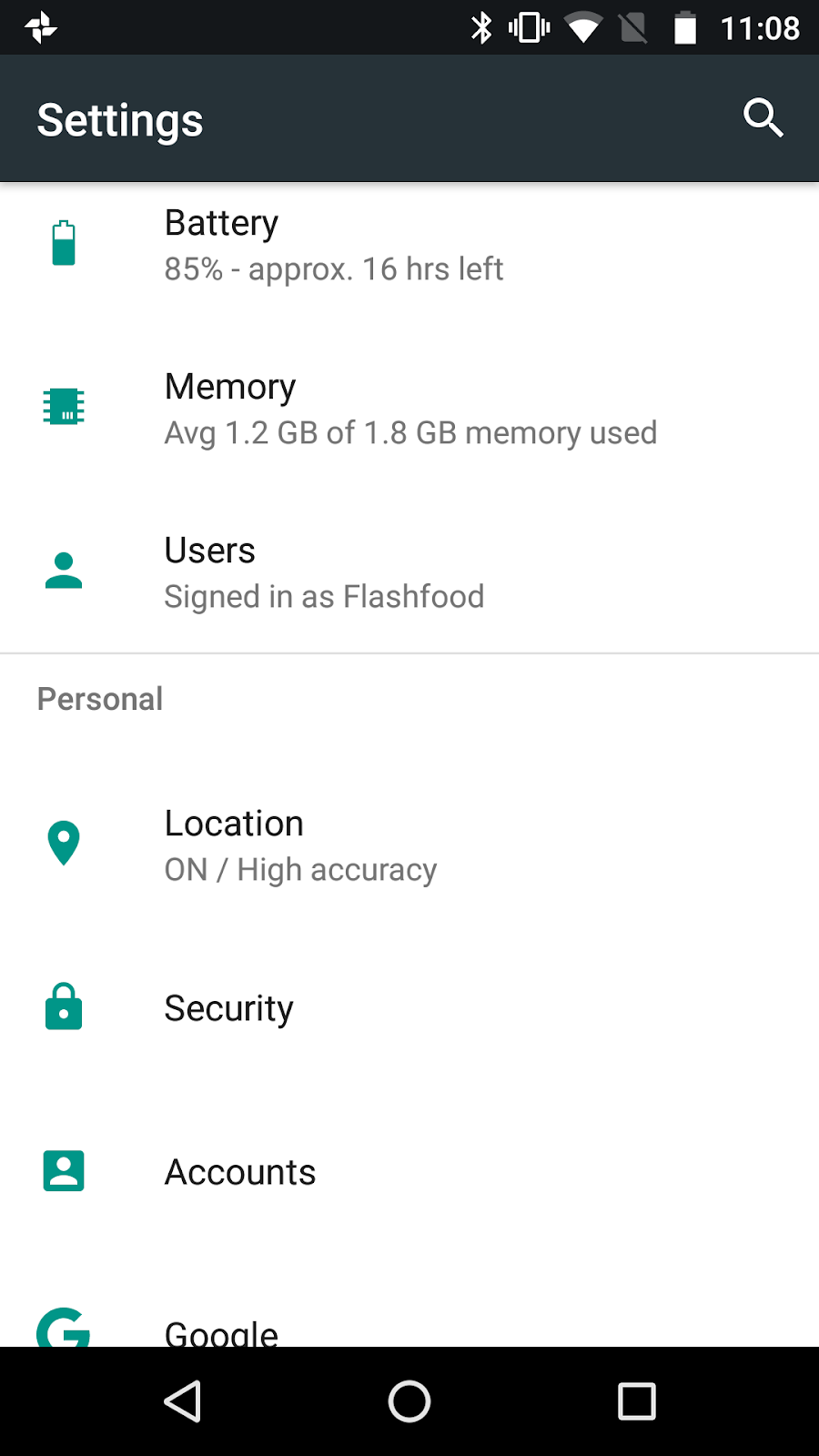Go to the home screen

click(x=409, y=1401)
